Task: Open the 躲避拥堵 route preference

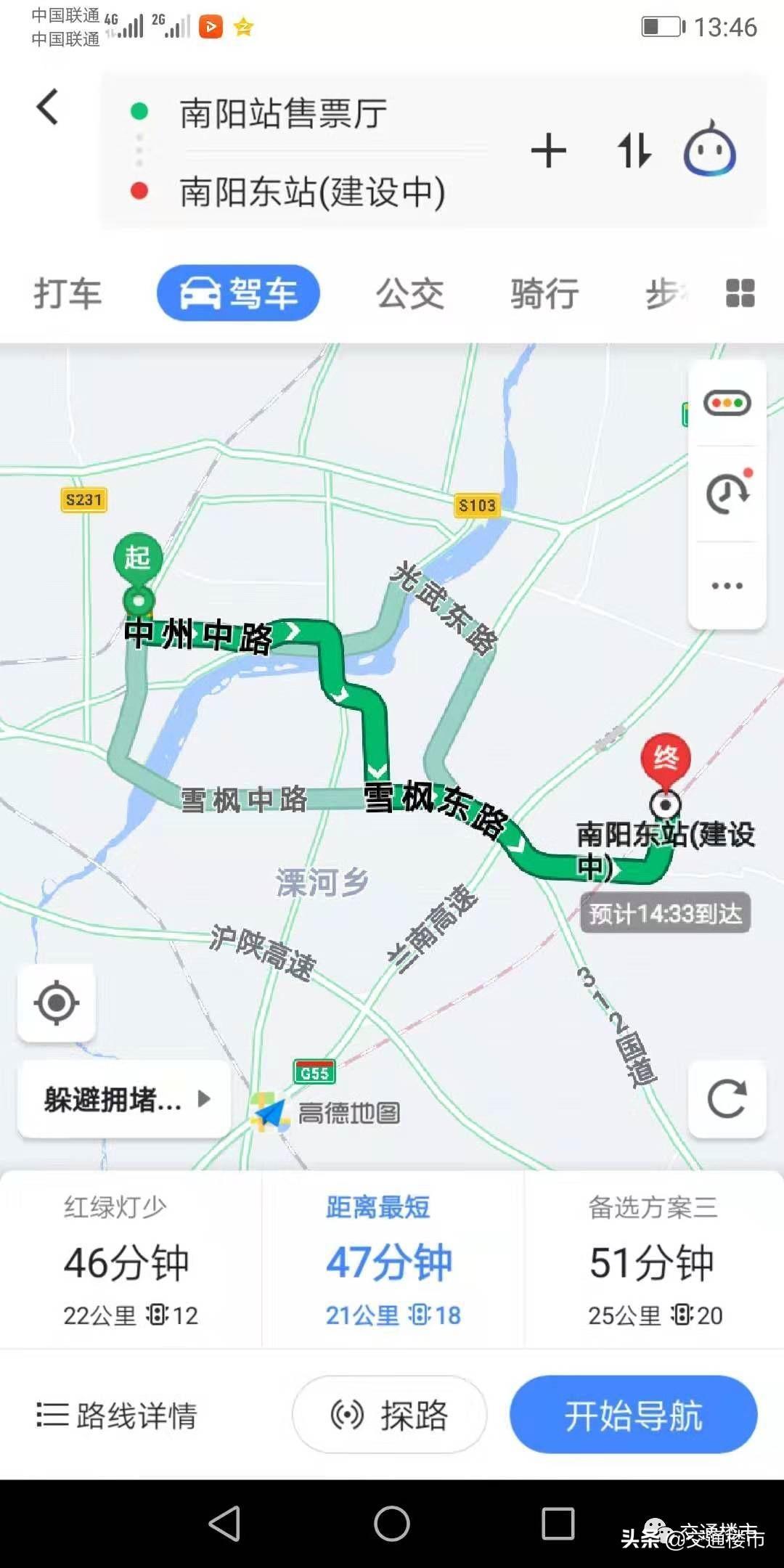Action: point(125,1100)
